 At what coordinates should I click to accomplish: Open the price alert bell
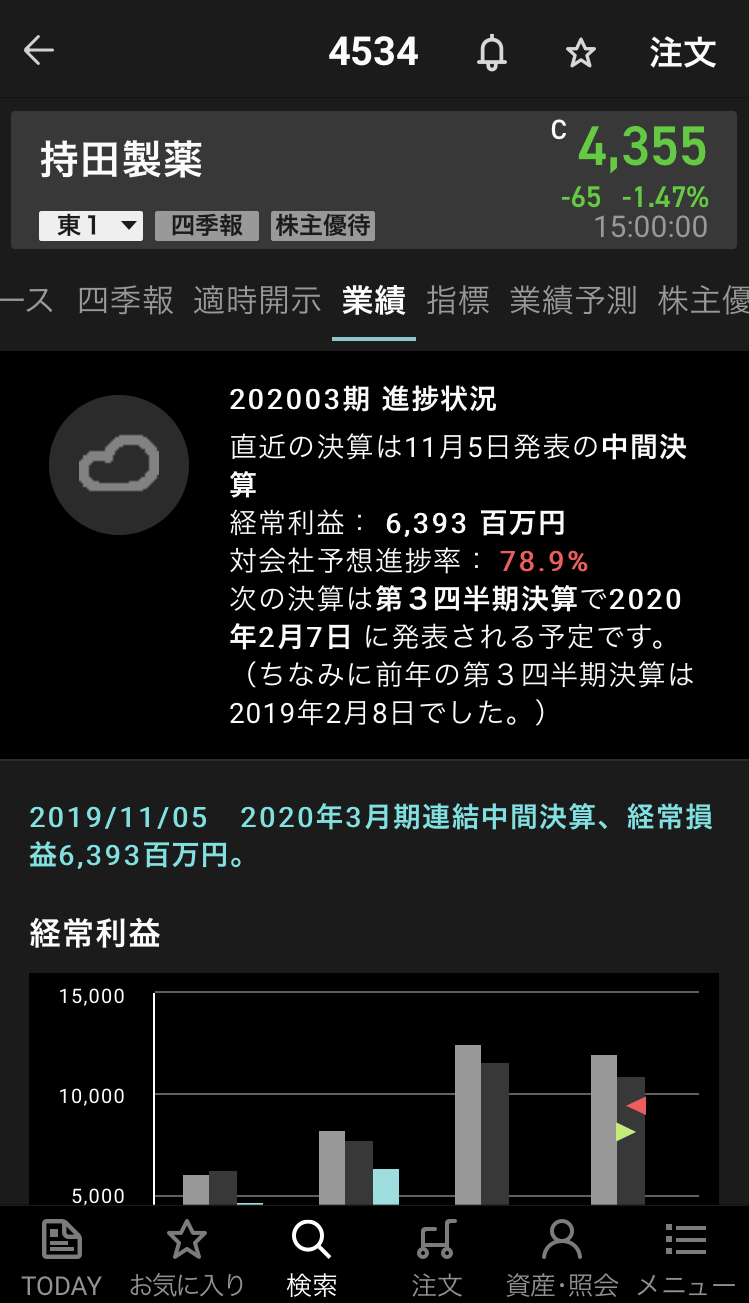click(x=491, y=53)
